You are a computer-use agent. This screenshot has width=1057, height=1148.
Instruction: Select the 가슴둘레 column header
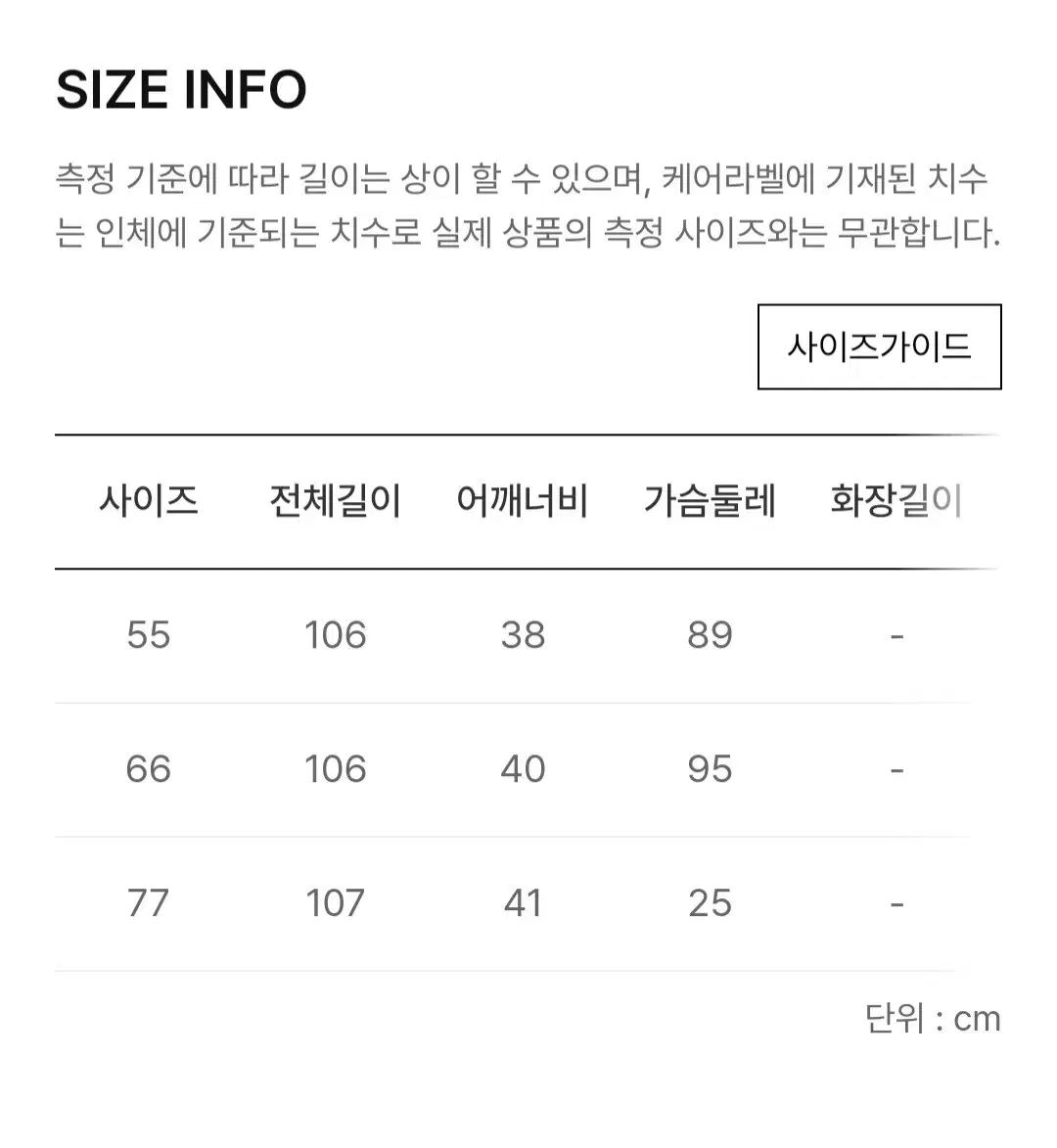point(709,500)
